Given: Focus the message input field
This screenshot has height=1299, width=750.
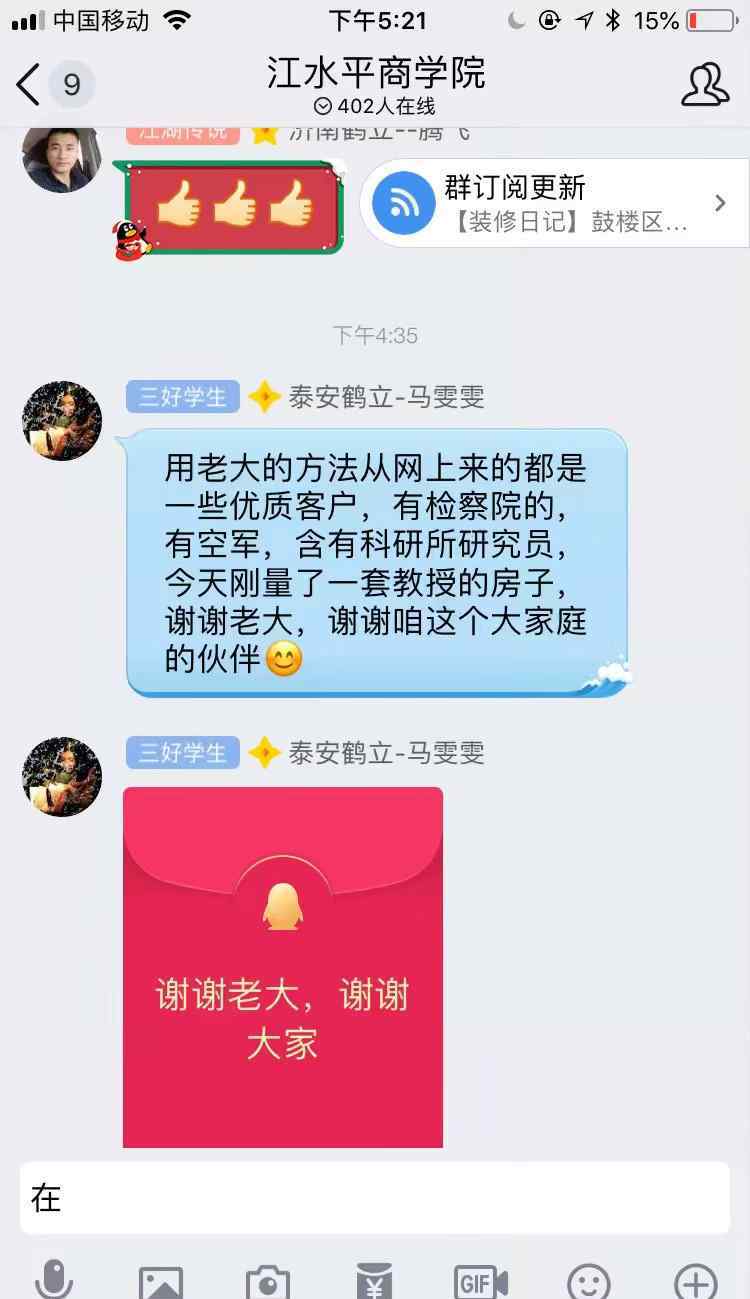Looking at the screenshot, I should [x=375, y=1197].
